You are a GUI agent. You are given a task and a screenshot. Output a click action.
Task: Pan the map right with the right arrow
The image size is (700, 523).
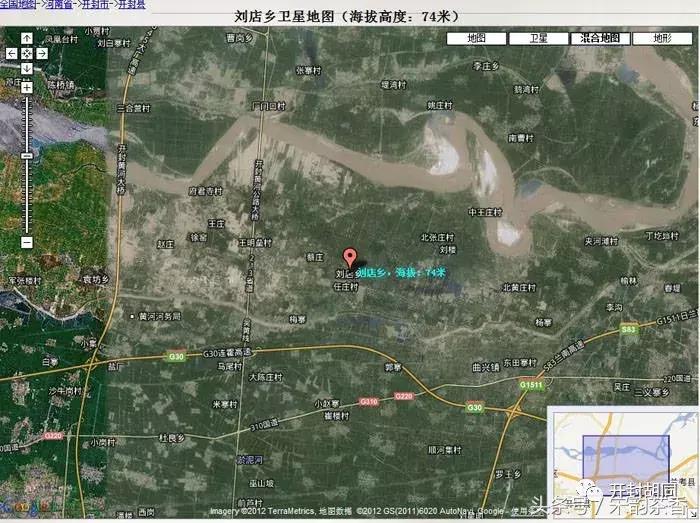pos(41,53)
